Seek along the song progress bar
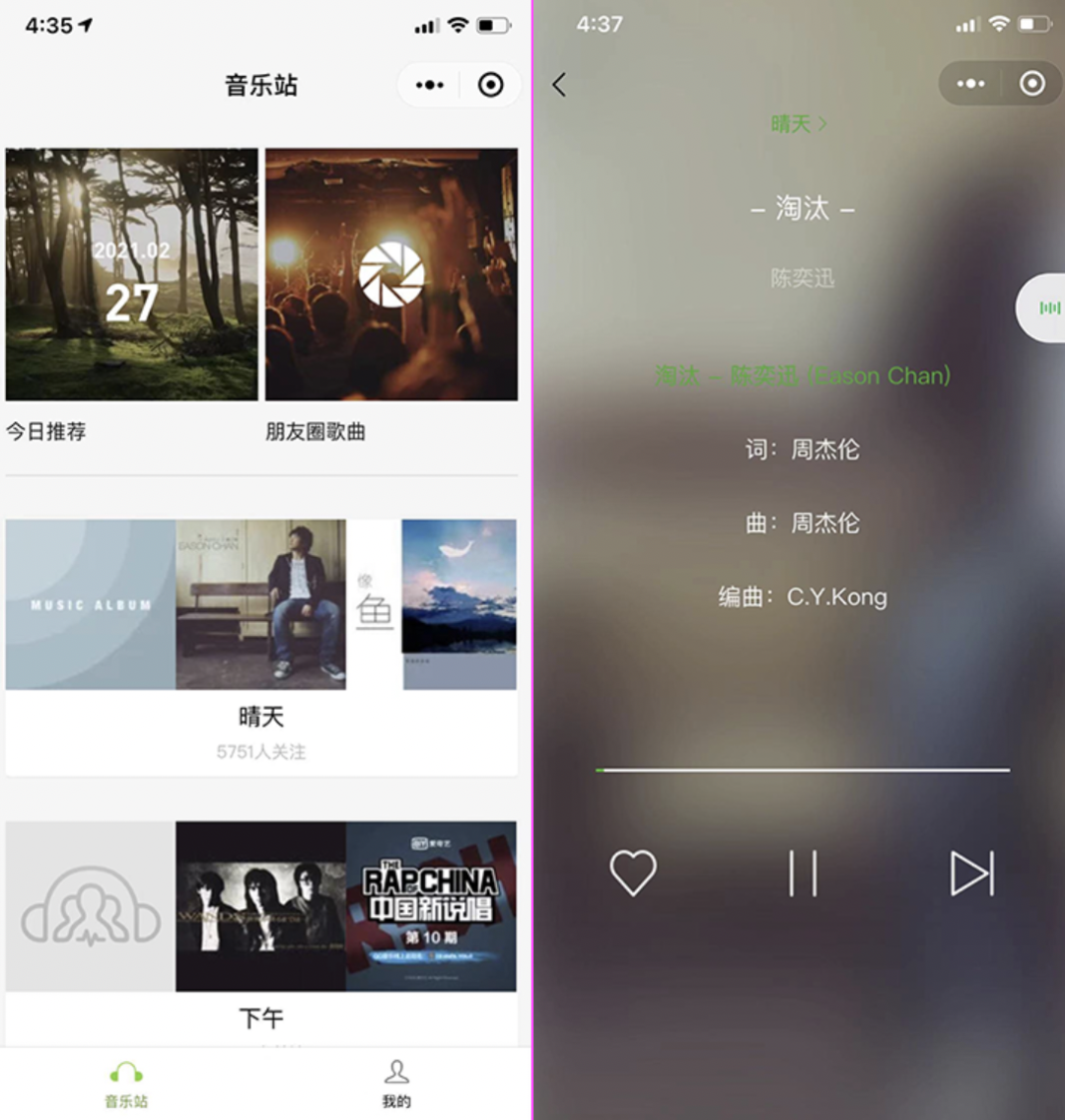1065x1120 pixels. (x=803, y=769)
